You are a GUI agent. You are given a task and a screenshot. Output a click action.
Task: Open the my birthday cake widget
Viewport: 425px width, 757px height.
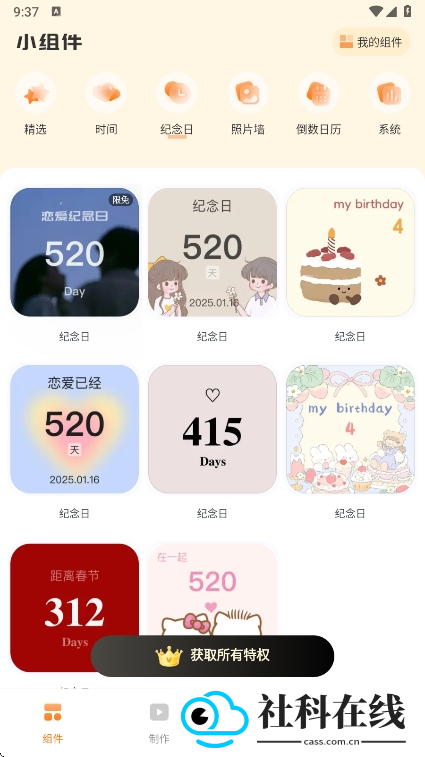point(350,252)
